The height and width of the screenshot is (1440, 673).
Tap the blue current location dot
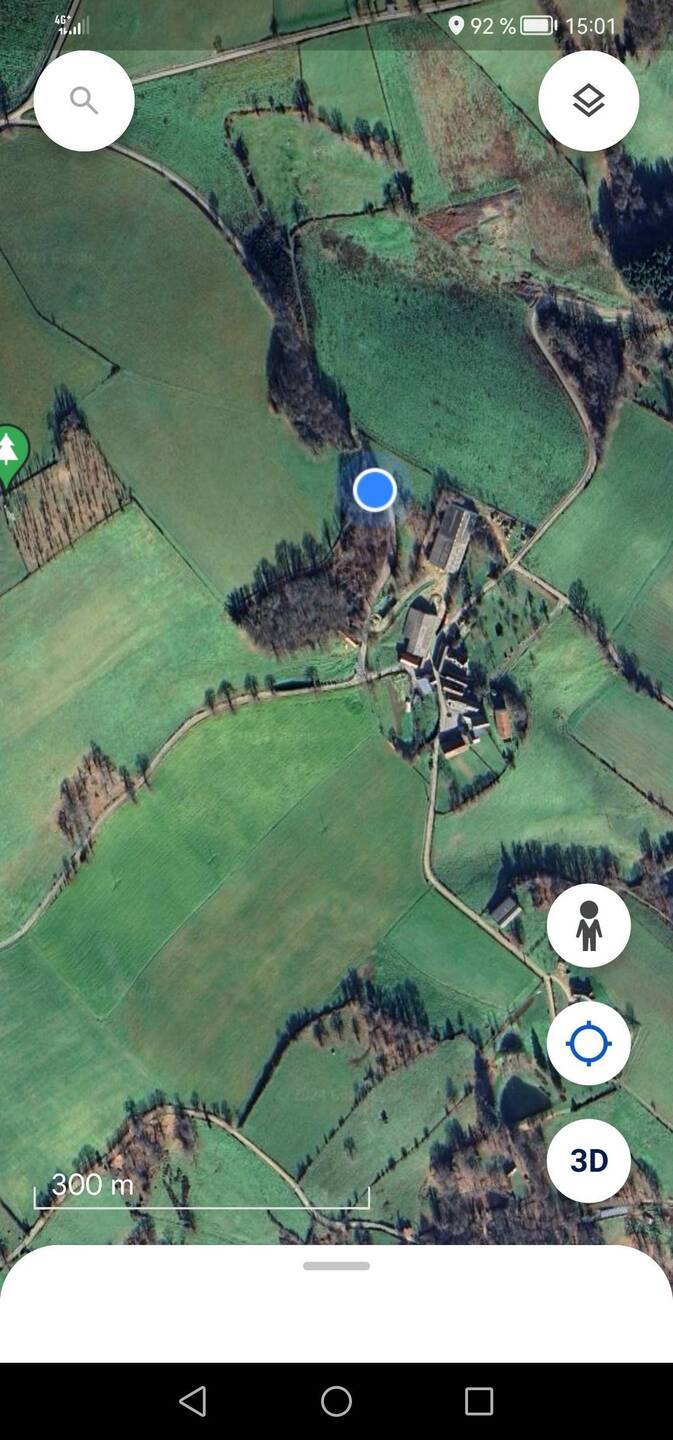[375, 490]
